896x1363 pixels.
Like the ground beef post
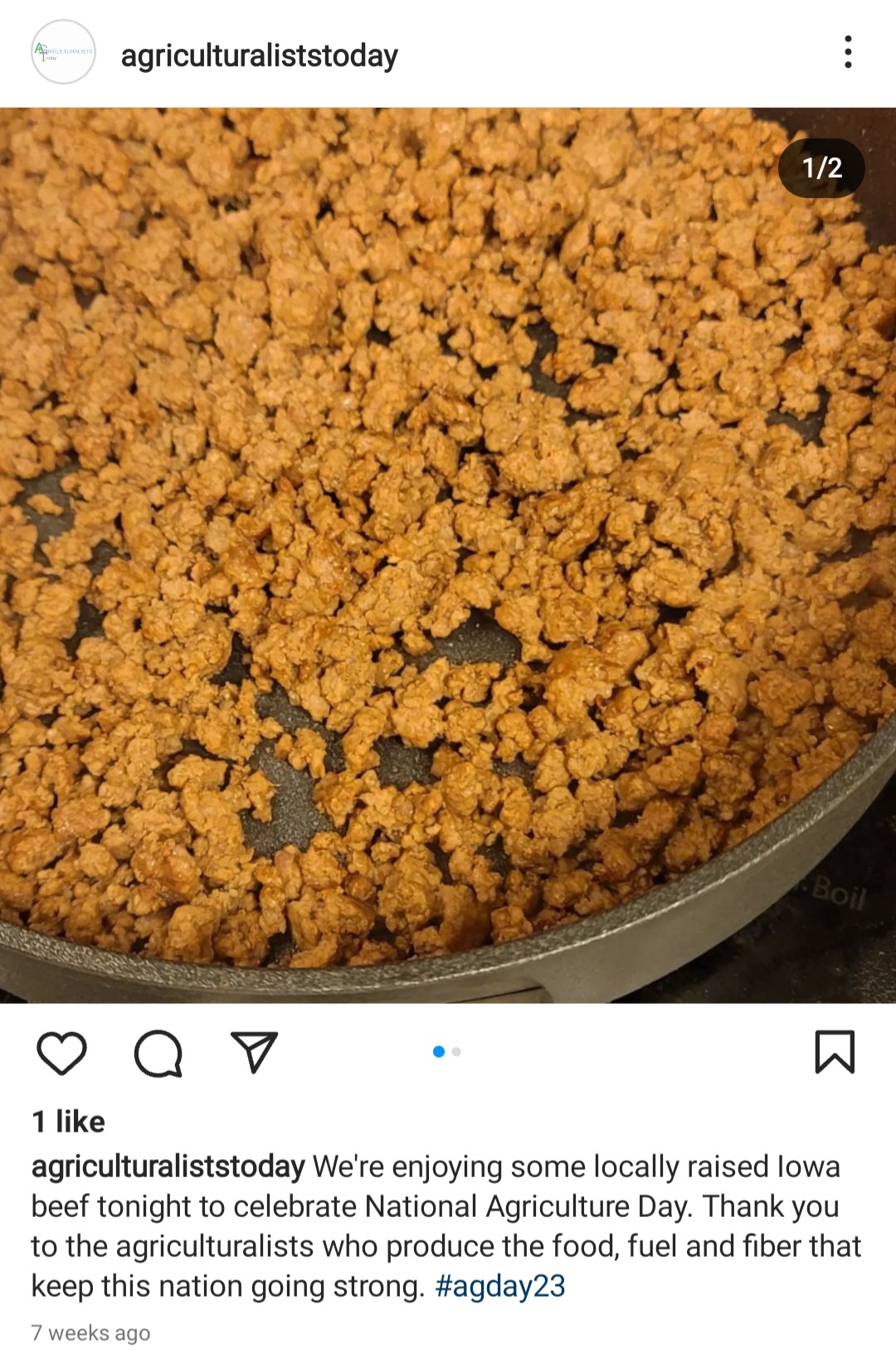[62, 1053]
